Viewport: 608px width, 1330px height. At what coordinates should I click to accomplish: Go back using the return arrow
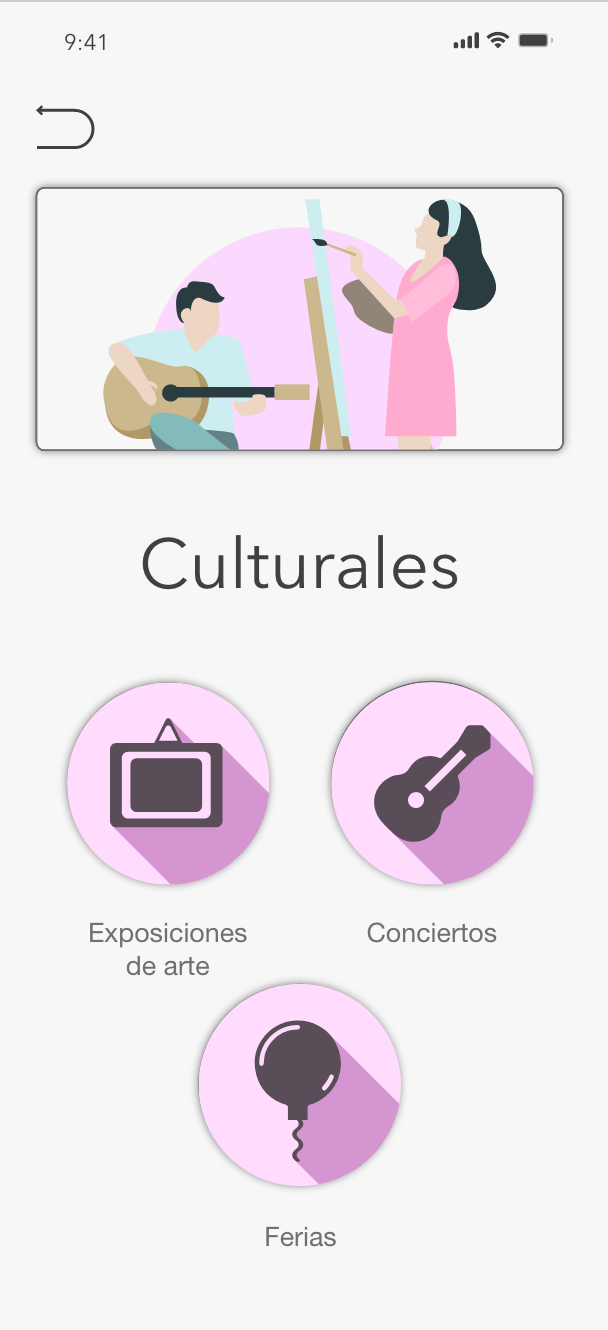pyautogui.click(x=65, y=127)
